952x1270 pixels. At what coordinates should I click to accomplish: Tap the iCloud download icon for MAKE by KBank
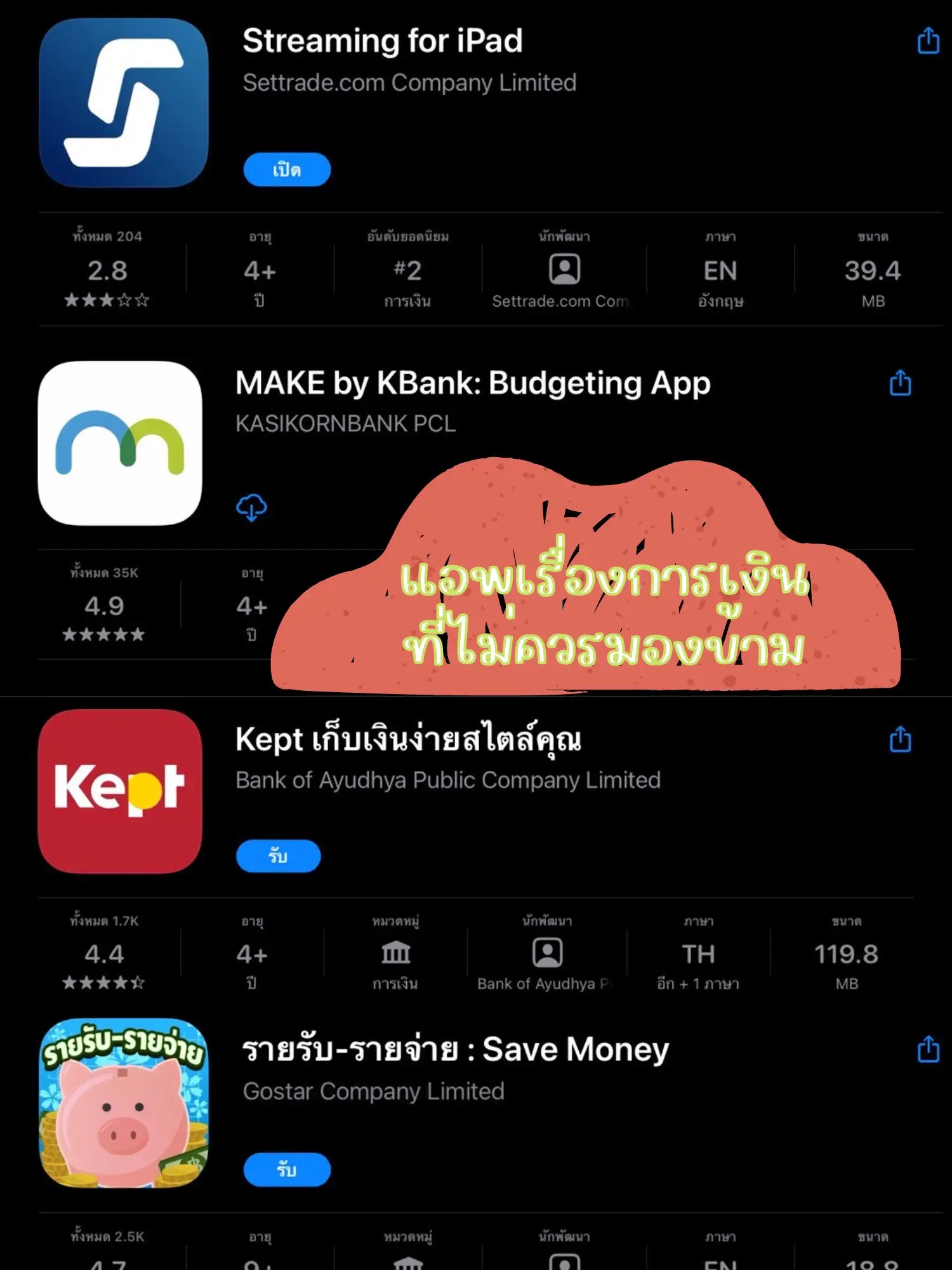tap(251, 508)
